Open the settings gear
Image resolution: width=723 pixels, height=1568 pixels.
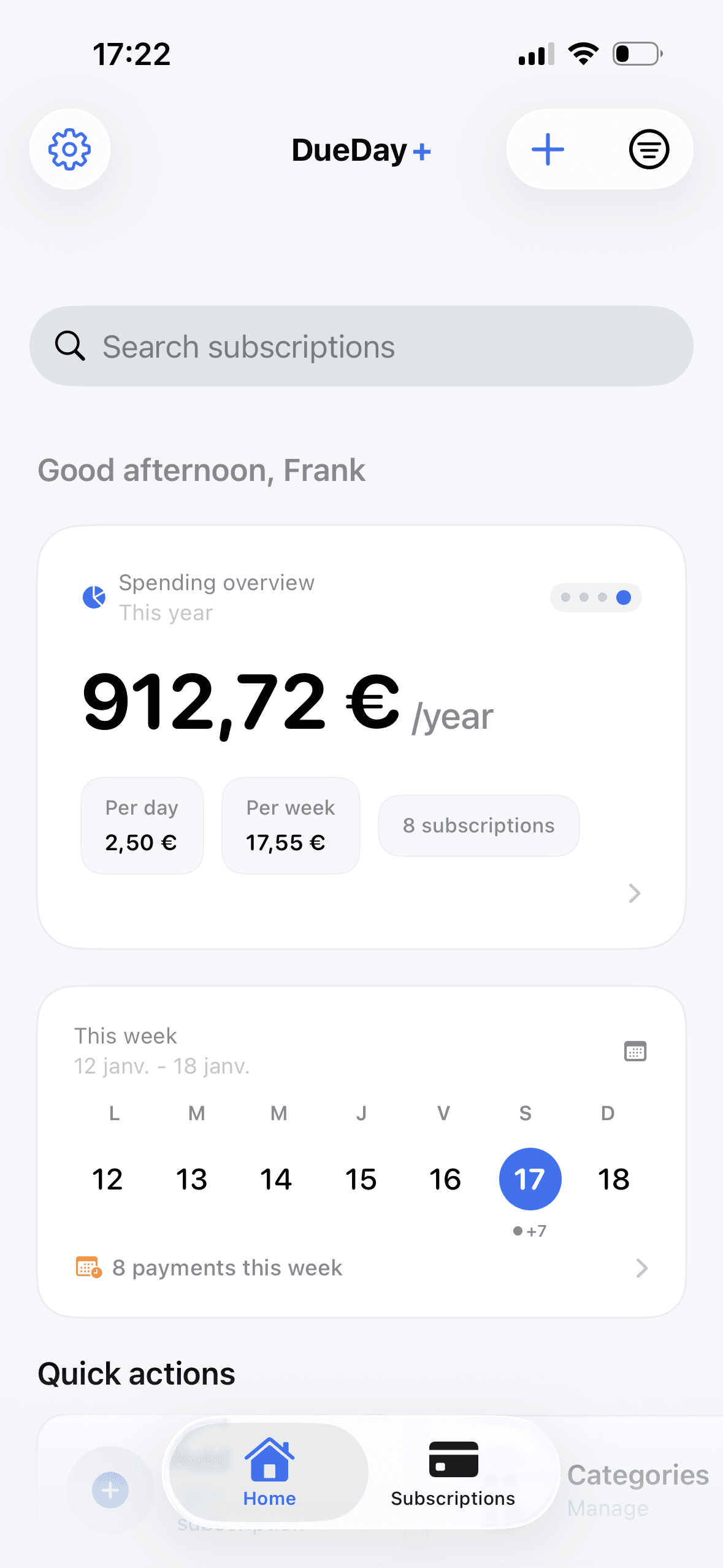click(69, 149)
